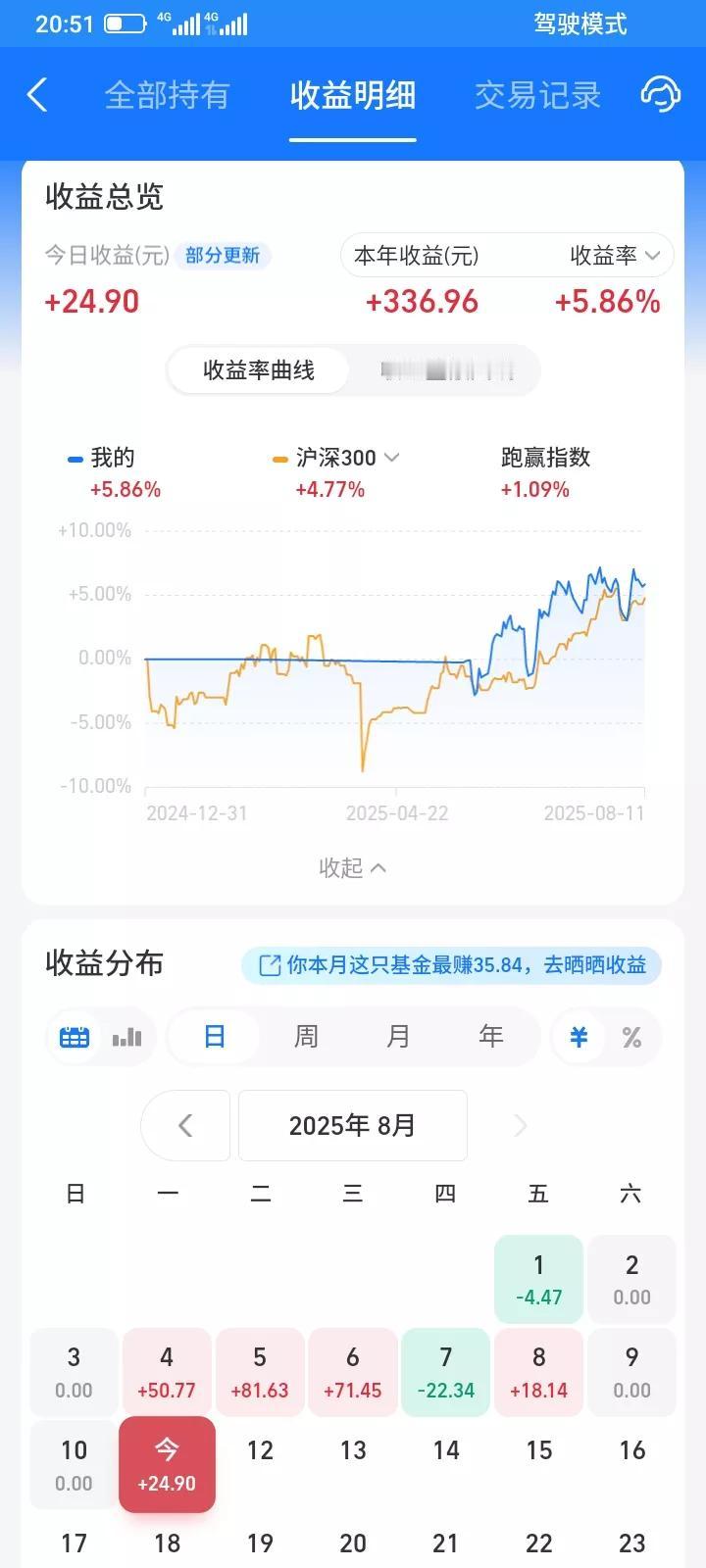Open the 交易记录 tab
The width and height of the screenshot is (706, 1568).
click(537, 95)
